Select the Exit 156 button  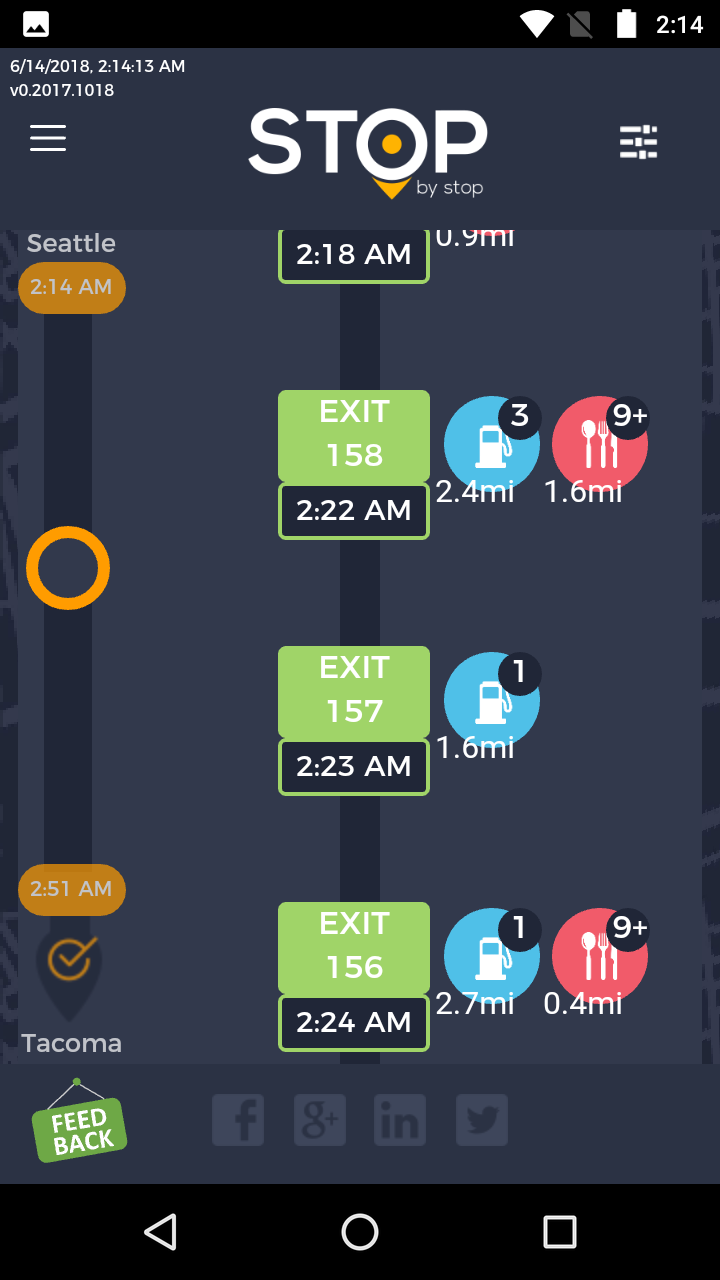(x=354, y=947)
